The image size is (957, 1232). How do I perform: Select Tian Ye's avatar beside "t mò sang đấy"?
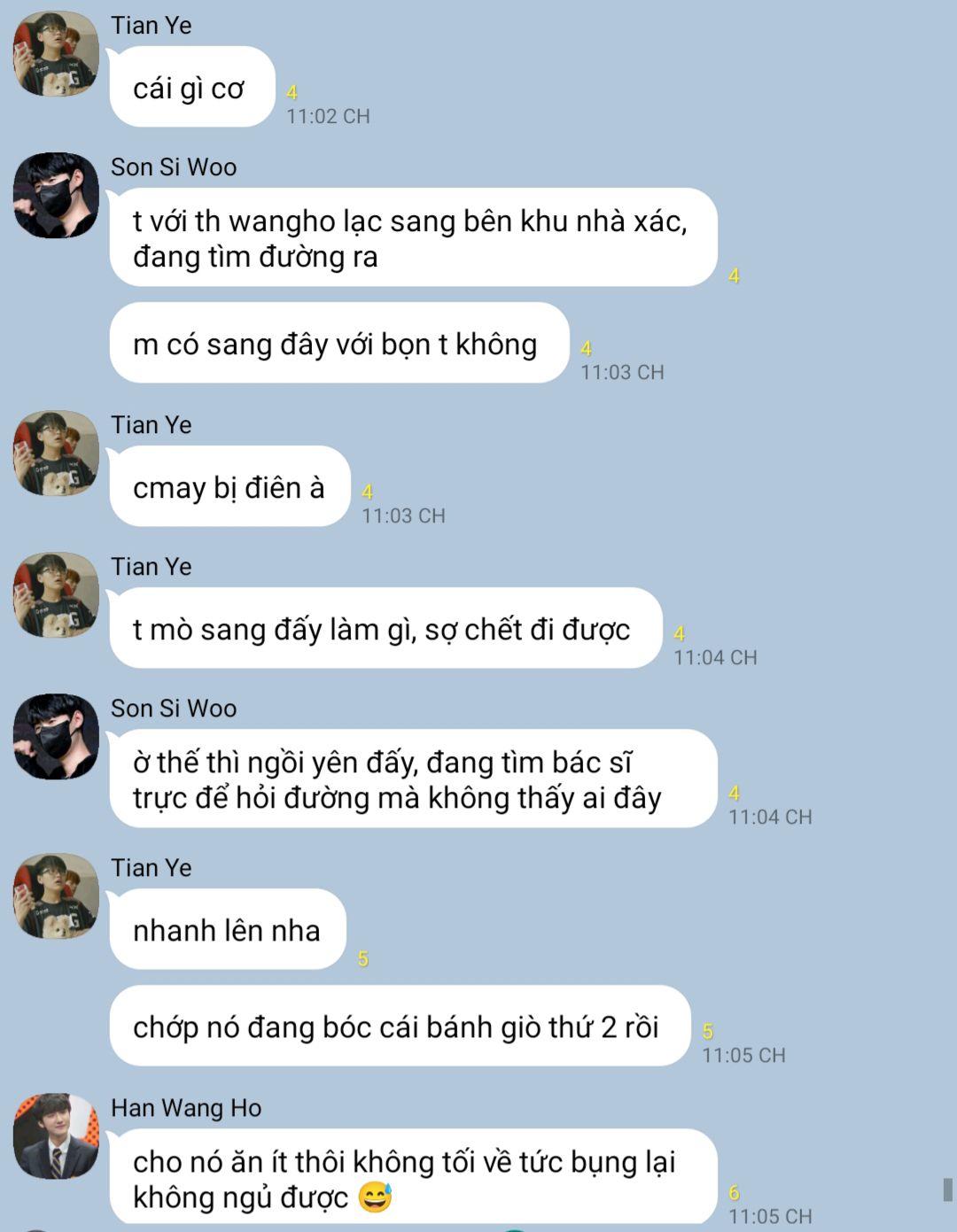tap(56, 595)
